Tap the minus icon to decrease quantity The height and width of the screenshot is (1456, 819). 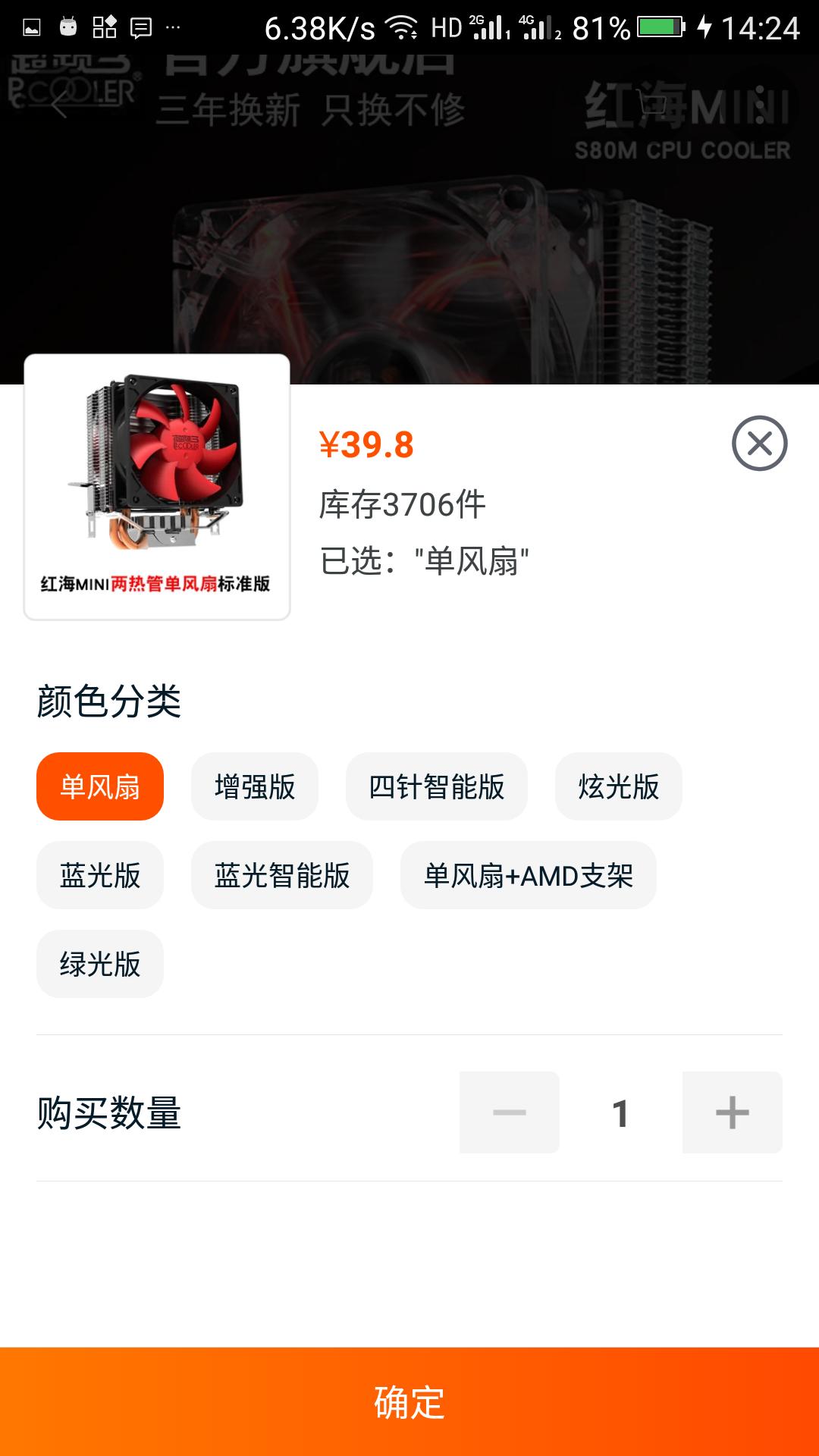pyautogui.click(x=510, y=1112)
